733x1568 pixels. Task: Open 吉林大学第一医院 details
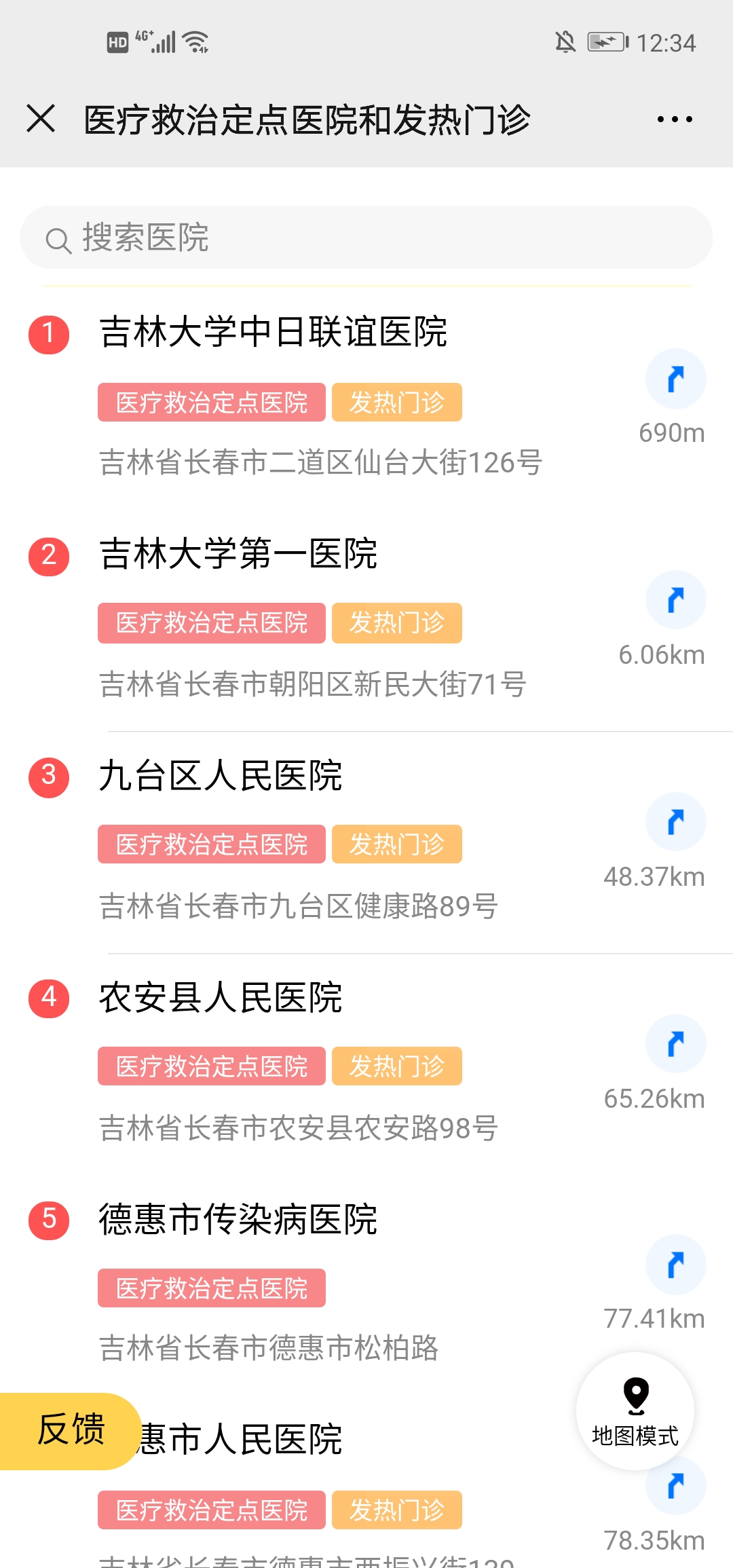(x=238, y=554)
